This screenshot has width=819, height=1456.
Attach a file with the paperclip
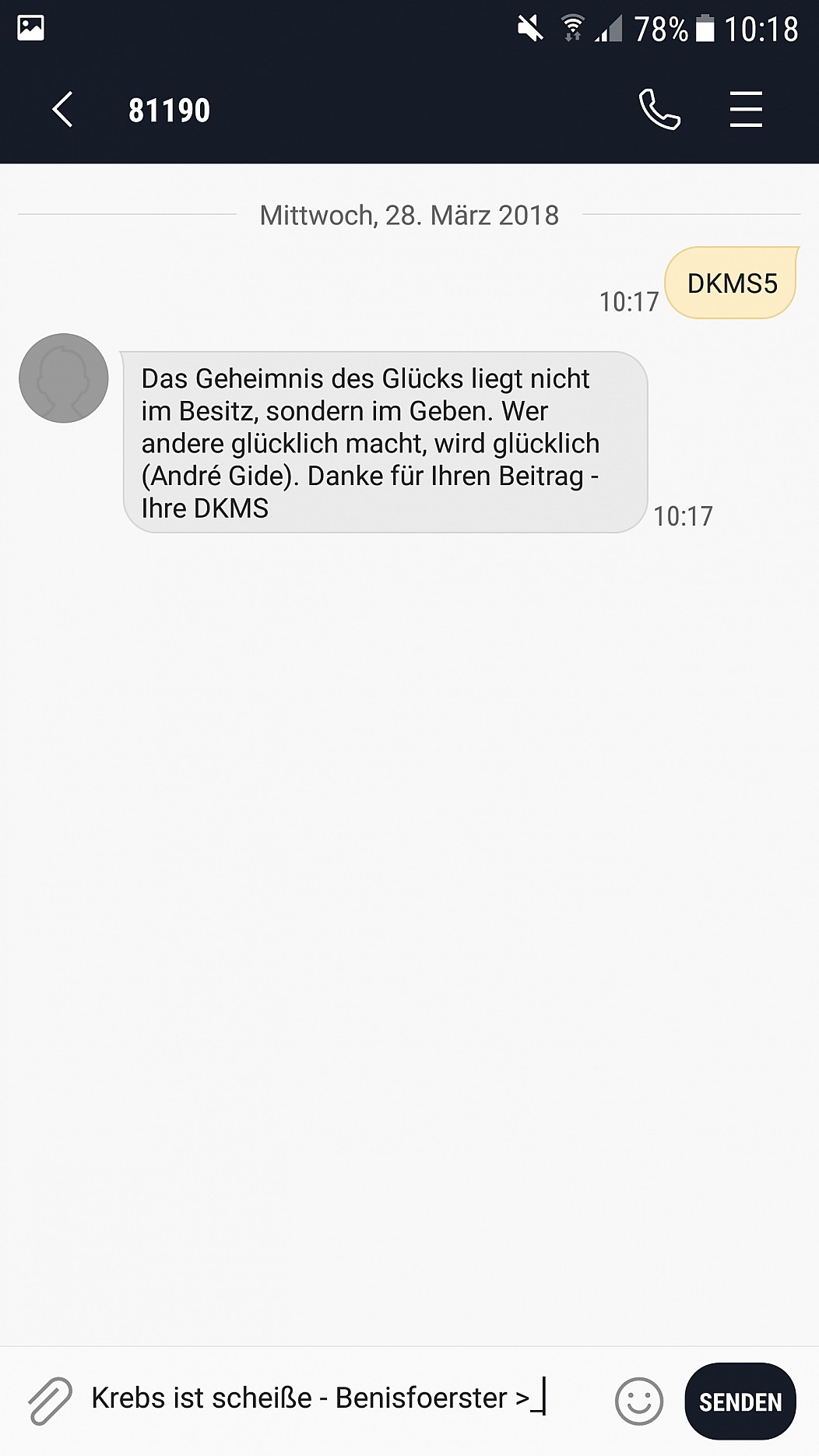point(50,1400)
